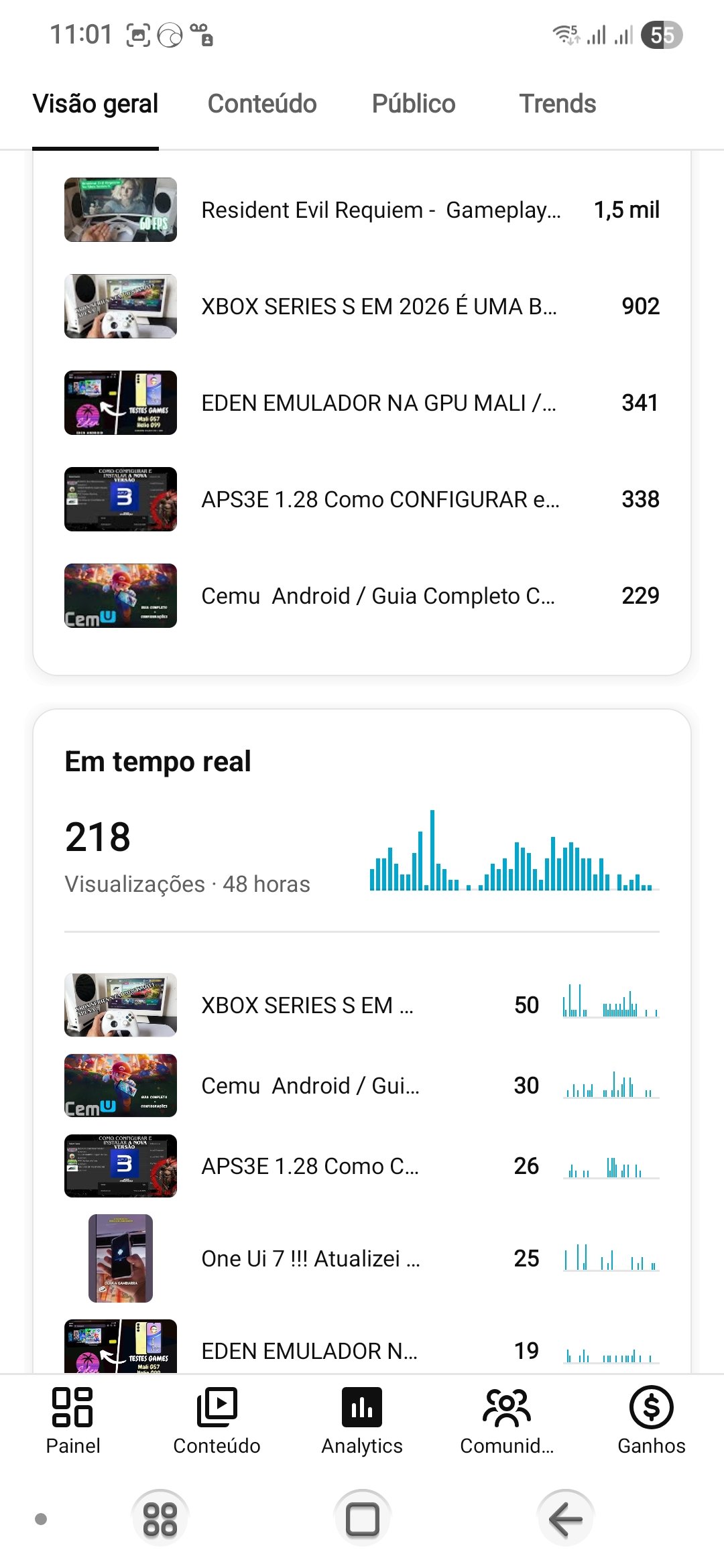
Task: Switch to the Conteúdo top tab
Action: tap(262, 104)
